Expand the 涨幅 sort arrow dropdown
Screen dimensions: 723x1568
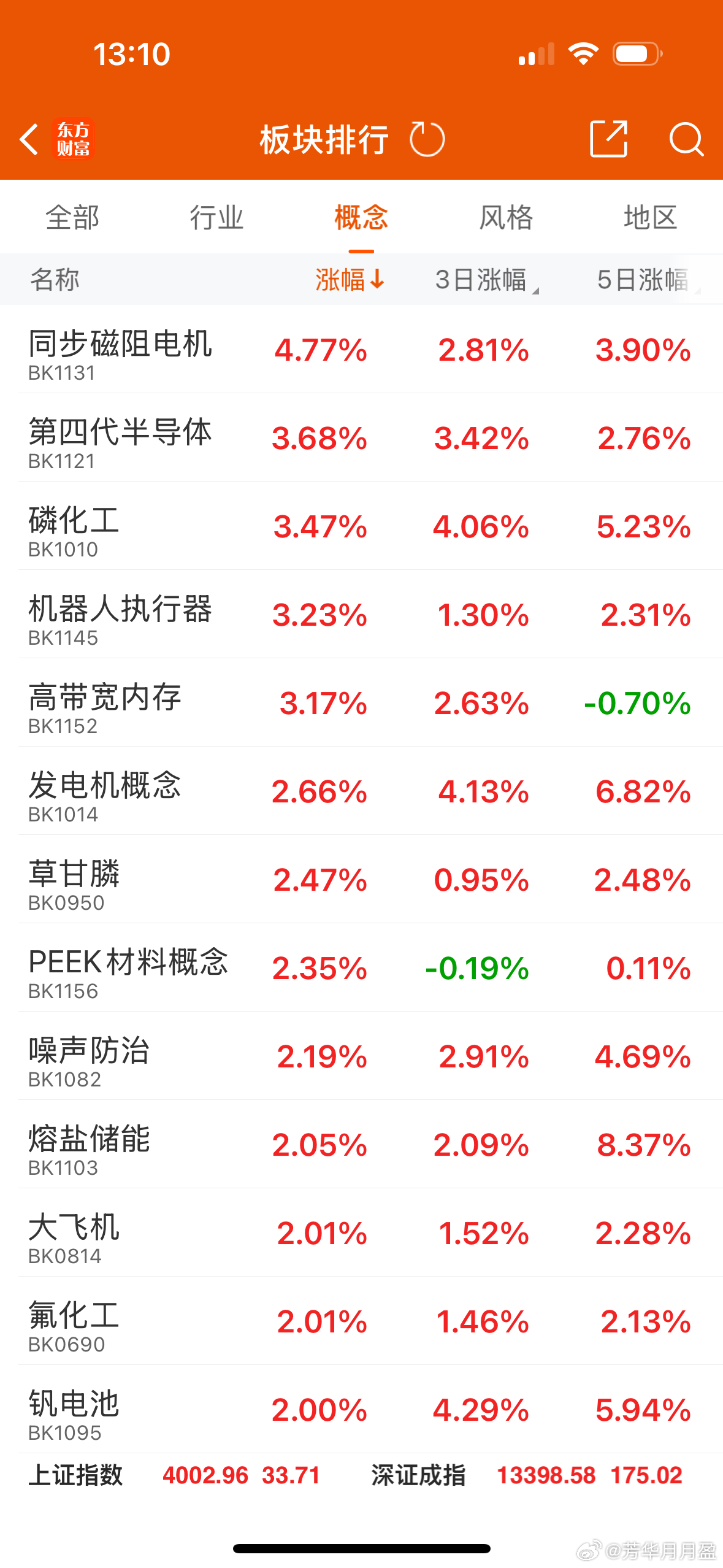(378, 280)
